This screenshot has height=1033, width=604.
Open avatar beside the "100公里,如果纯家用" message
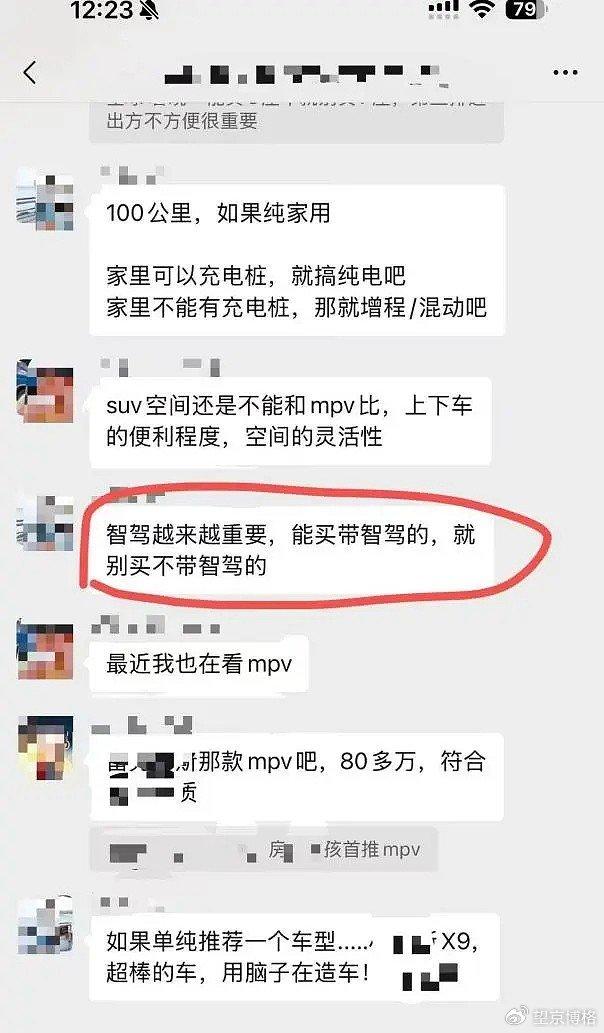45,198
